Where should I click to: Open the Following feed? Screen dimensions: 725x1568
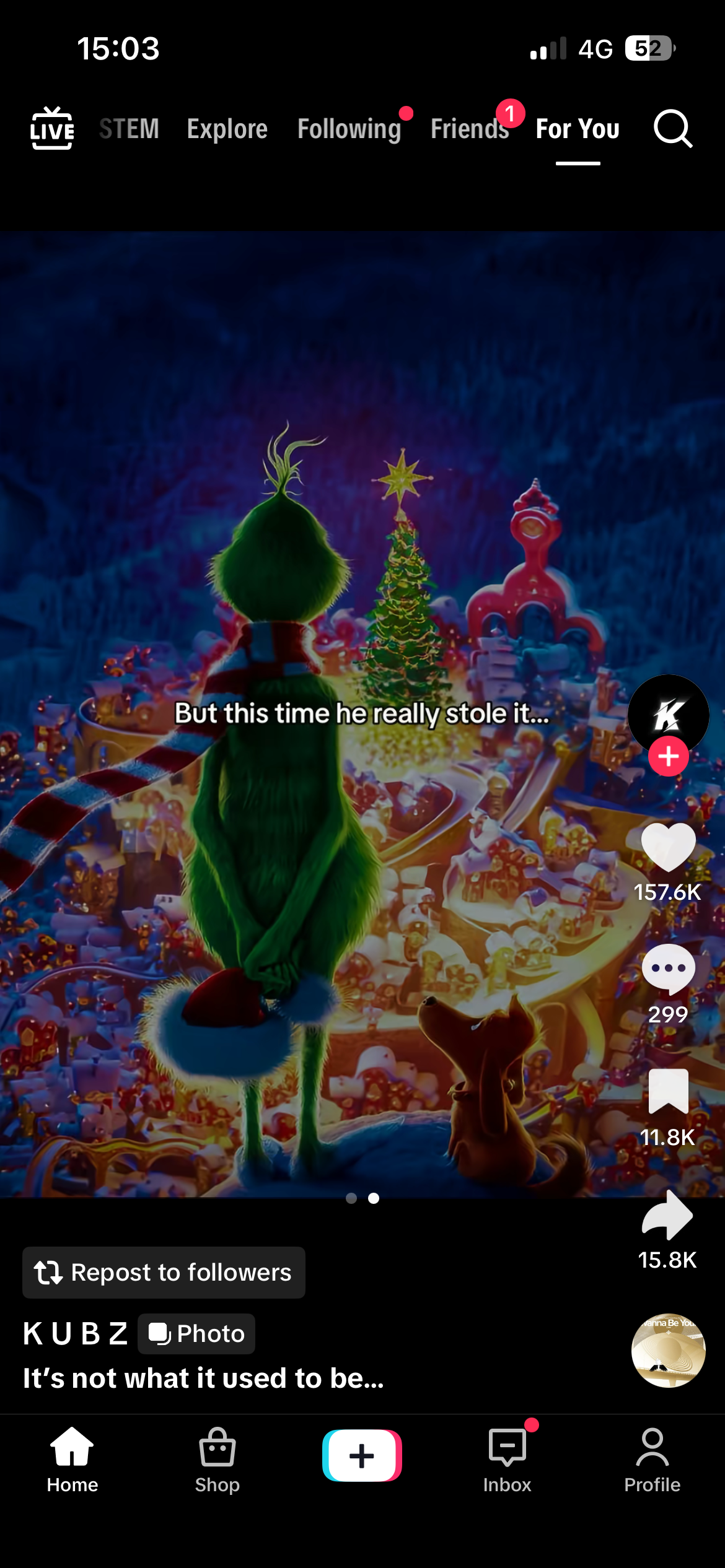349,129
